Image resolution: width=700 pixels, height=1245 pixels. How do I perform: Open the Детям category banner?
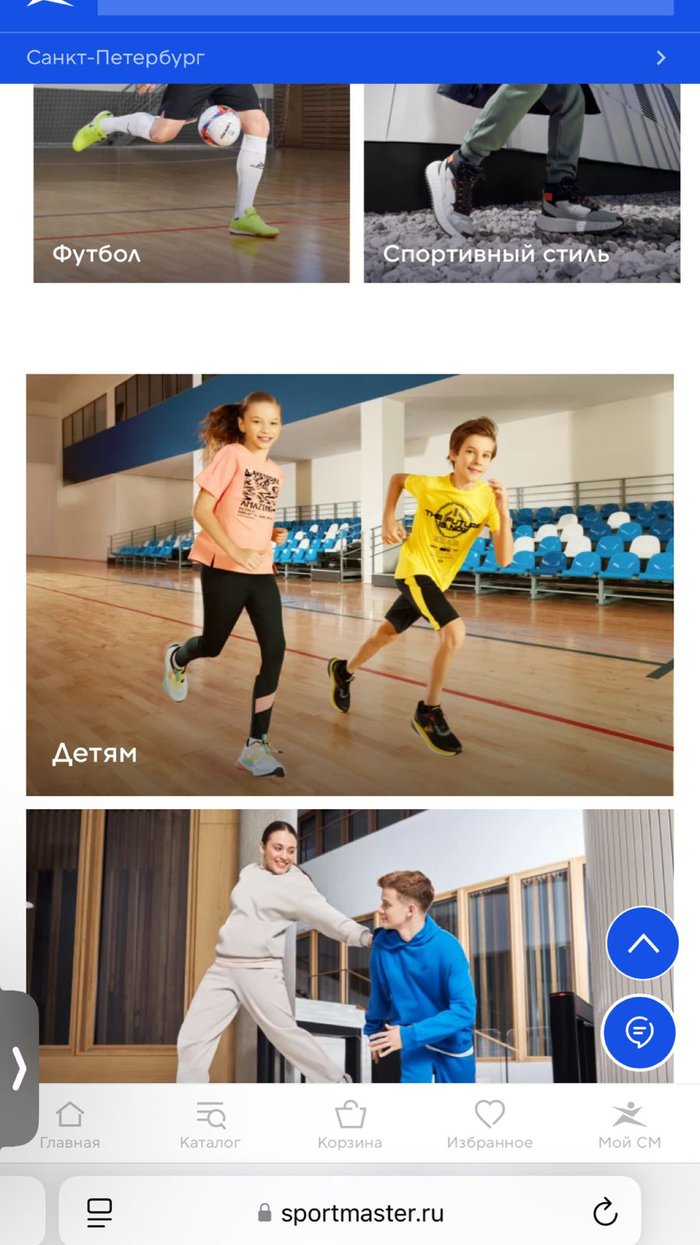(349, 585)
